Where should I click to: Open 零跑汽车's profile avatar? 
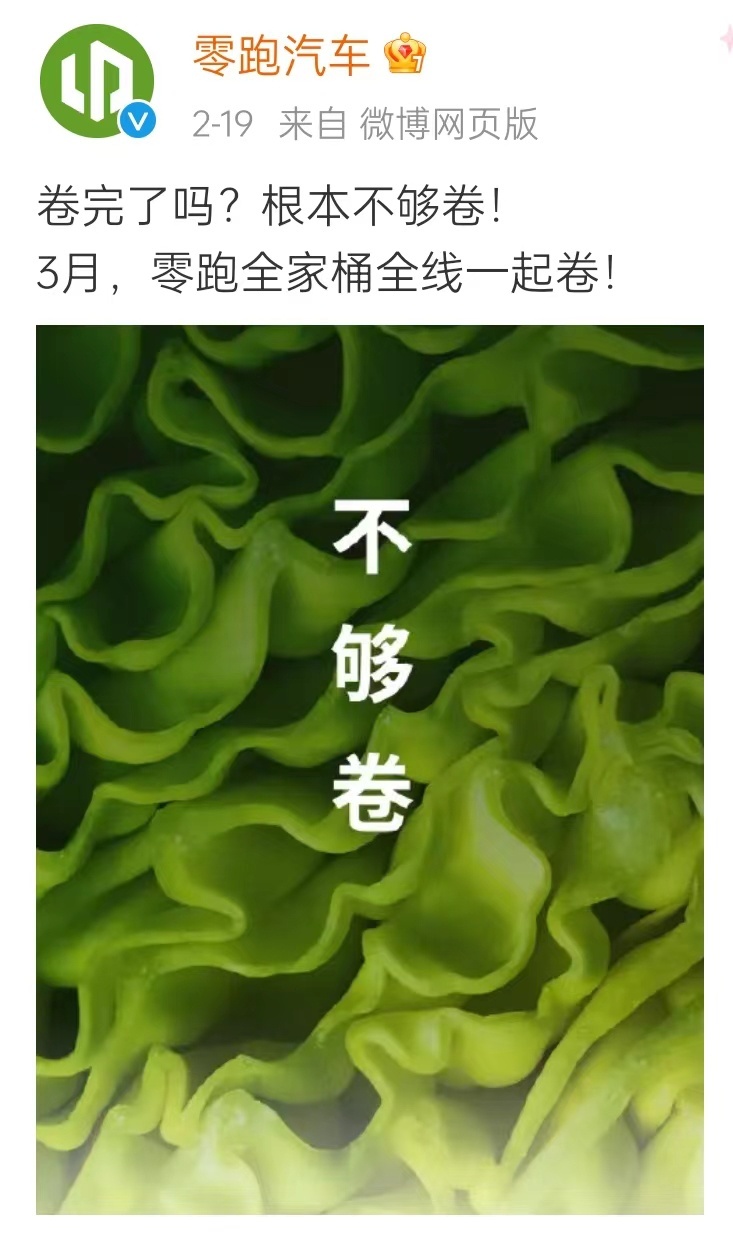(96, 82)
